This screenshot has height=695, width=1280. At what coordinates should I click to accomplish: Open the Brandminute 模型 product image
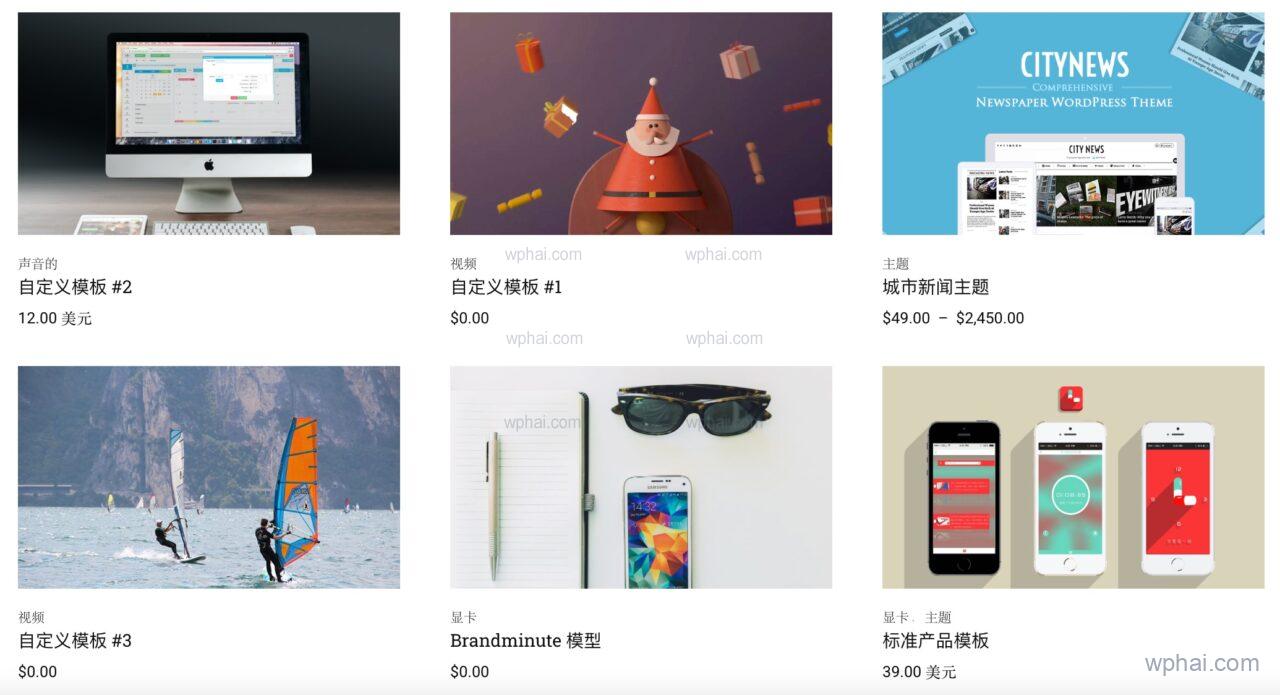click(640, 477)
